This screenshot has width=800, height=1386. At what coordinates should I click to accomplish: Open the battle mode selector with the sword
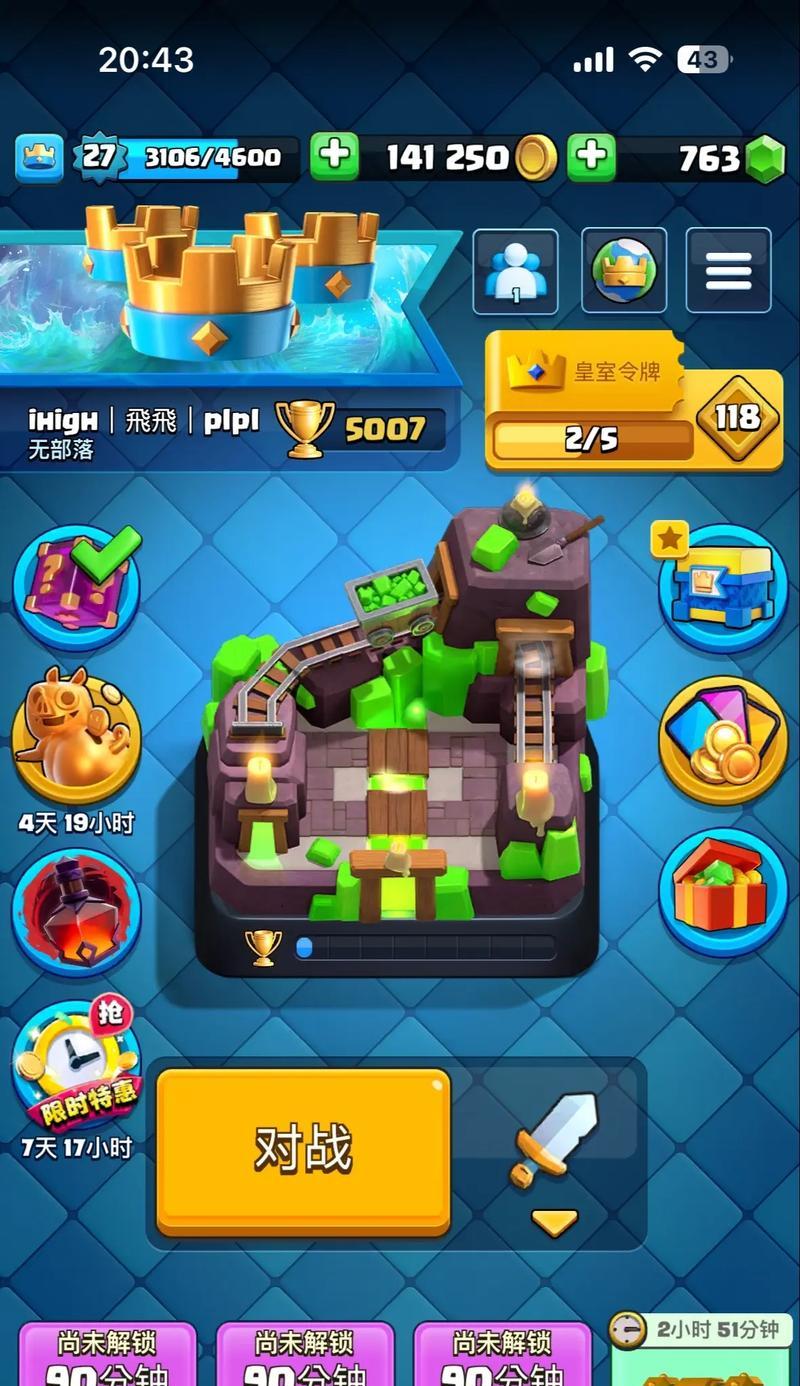point(553,1152)
